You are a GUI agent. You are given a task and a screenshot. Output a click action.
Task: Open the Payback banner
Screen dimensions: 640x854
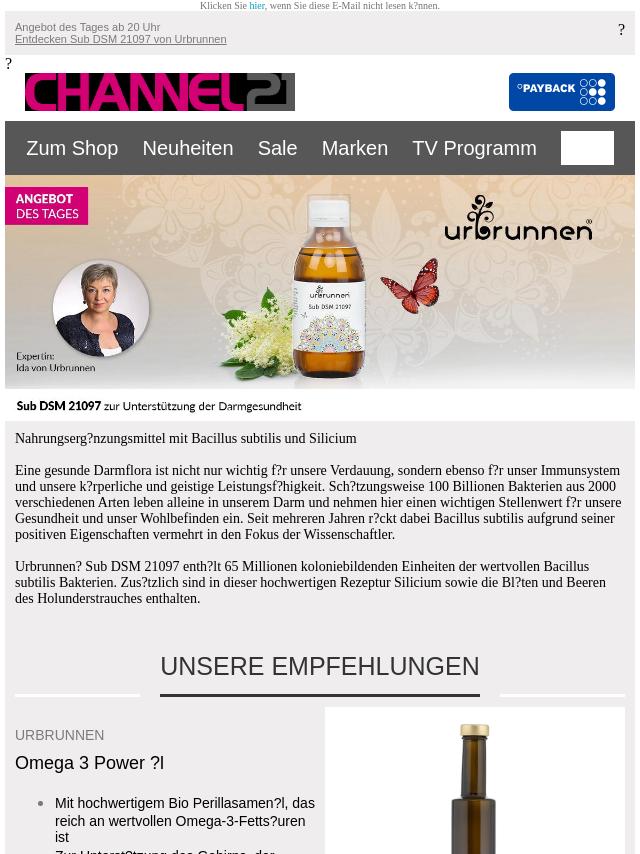tap(561, 92)
